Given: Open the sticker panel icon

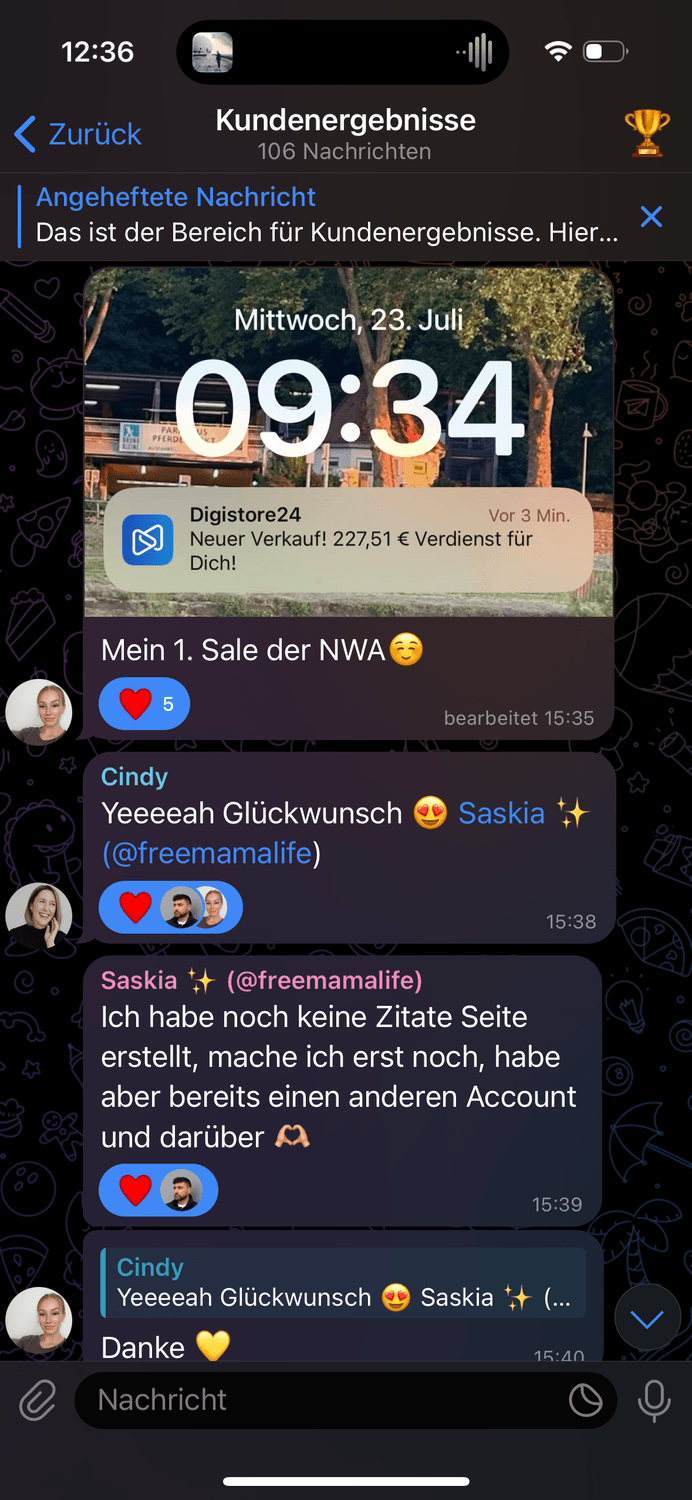Looking at the screenshot, I should tap(585, 1400).
